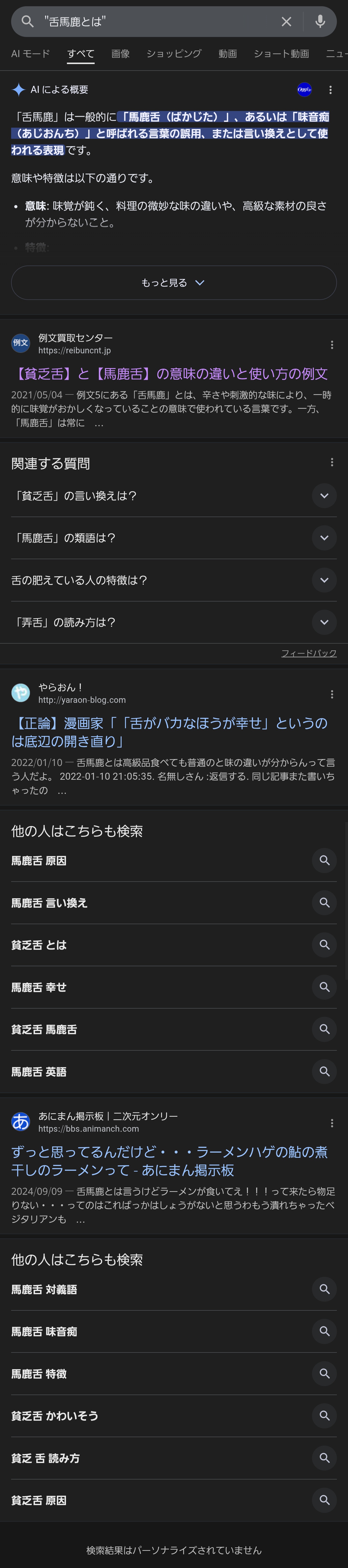Search for 馬鹿舌 味音痴
Screen dimensions: 348x1568
pos(173,1331)
